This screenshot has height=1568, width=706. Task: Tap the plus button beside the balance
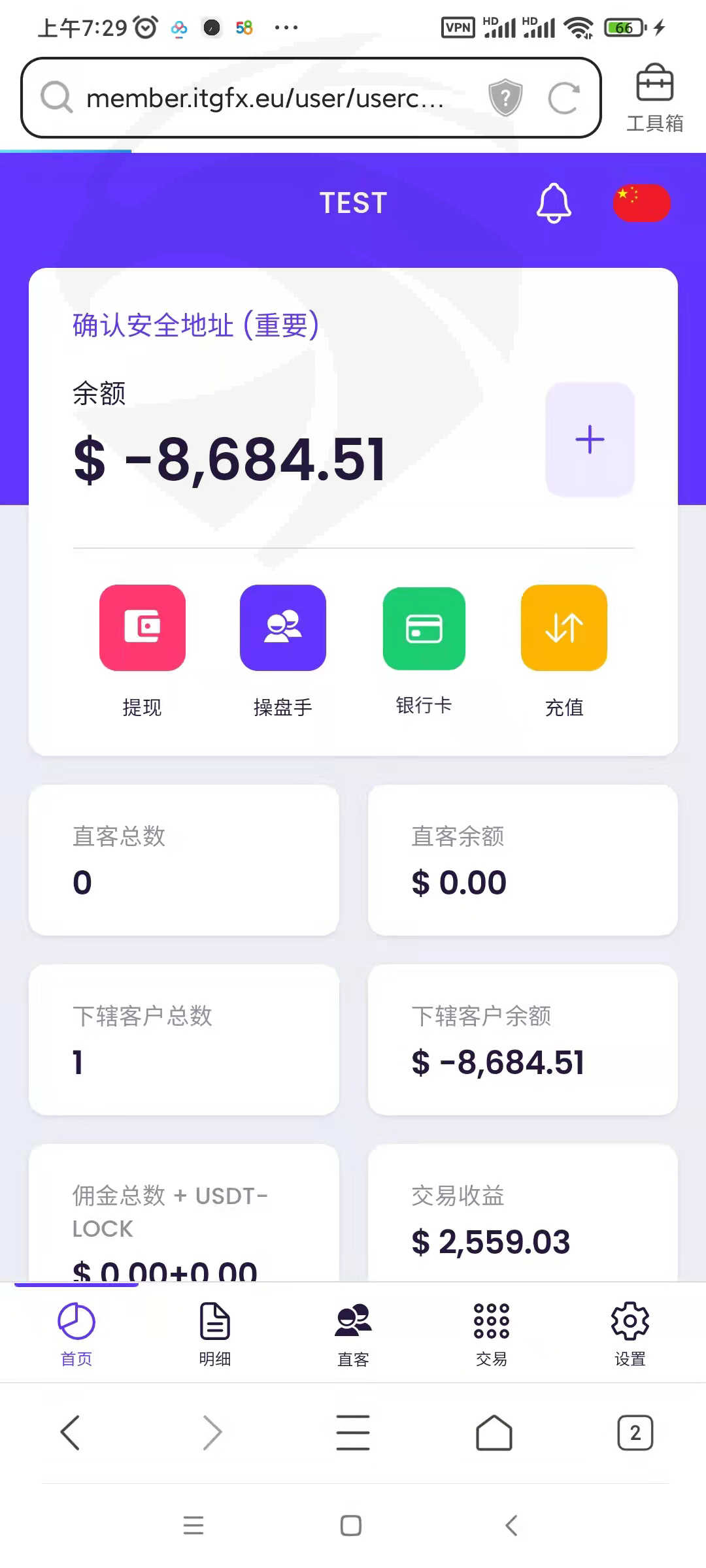[590, 439]
